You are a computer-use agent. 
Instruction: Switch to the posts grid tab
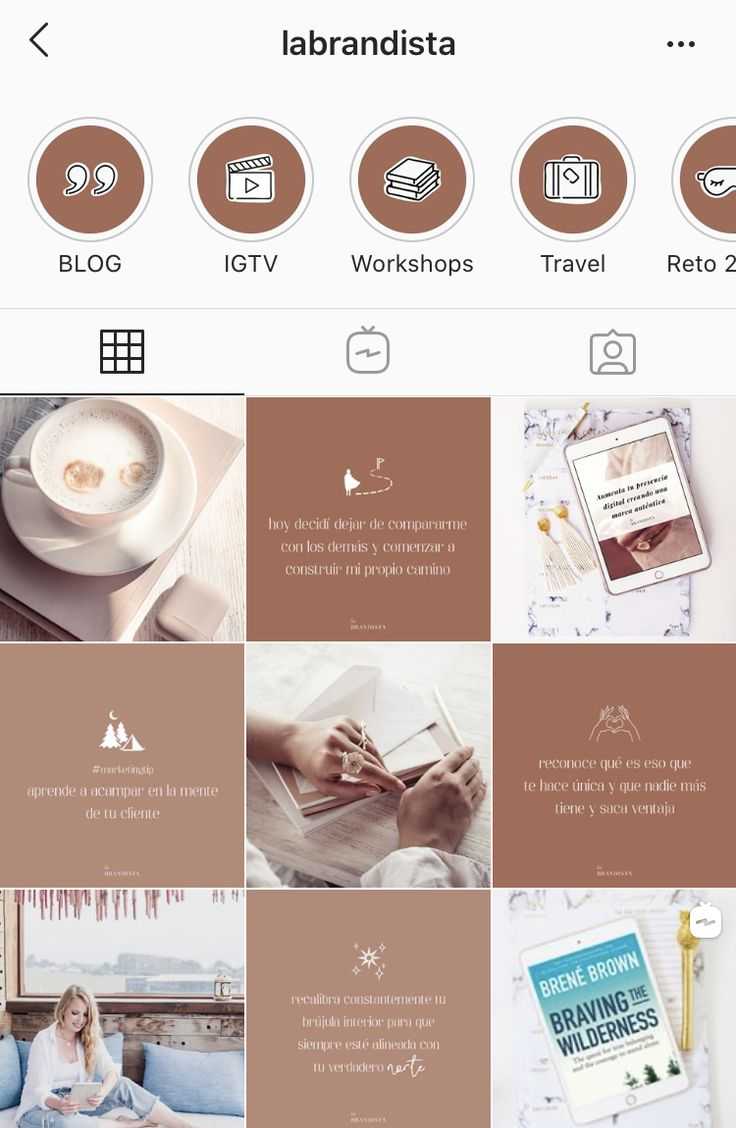122,352
